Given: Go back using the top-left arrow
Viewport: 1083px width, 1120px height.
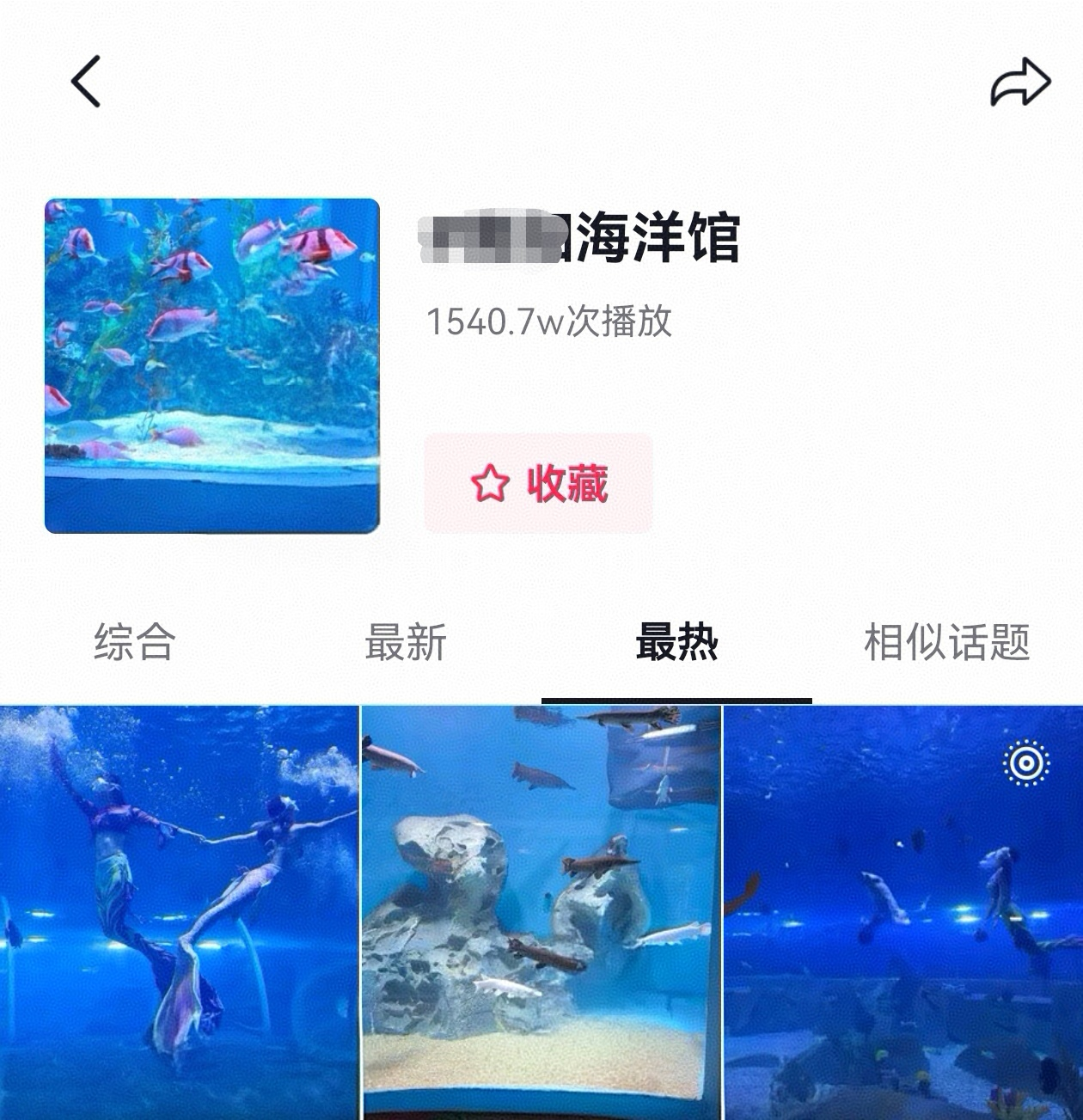Looking at the screenshot, I should 86,82.
